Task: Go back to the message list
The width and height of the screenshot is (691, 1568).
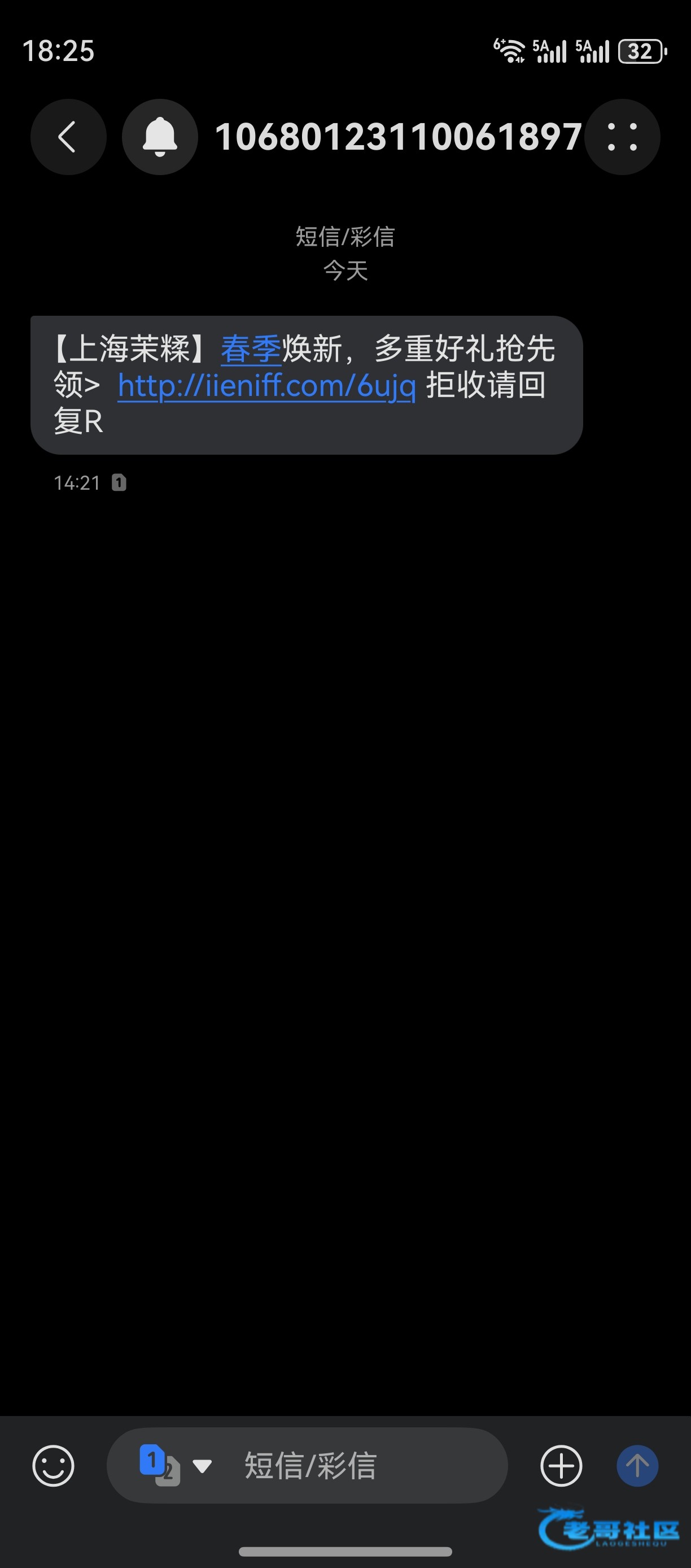Action: [68, 137]
